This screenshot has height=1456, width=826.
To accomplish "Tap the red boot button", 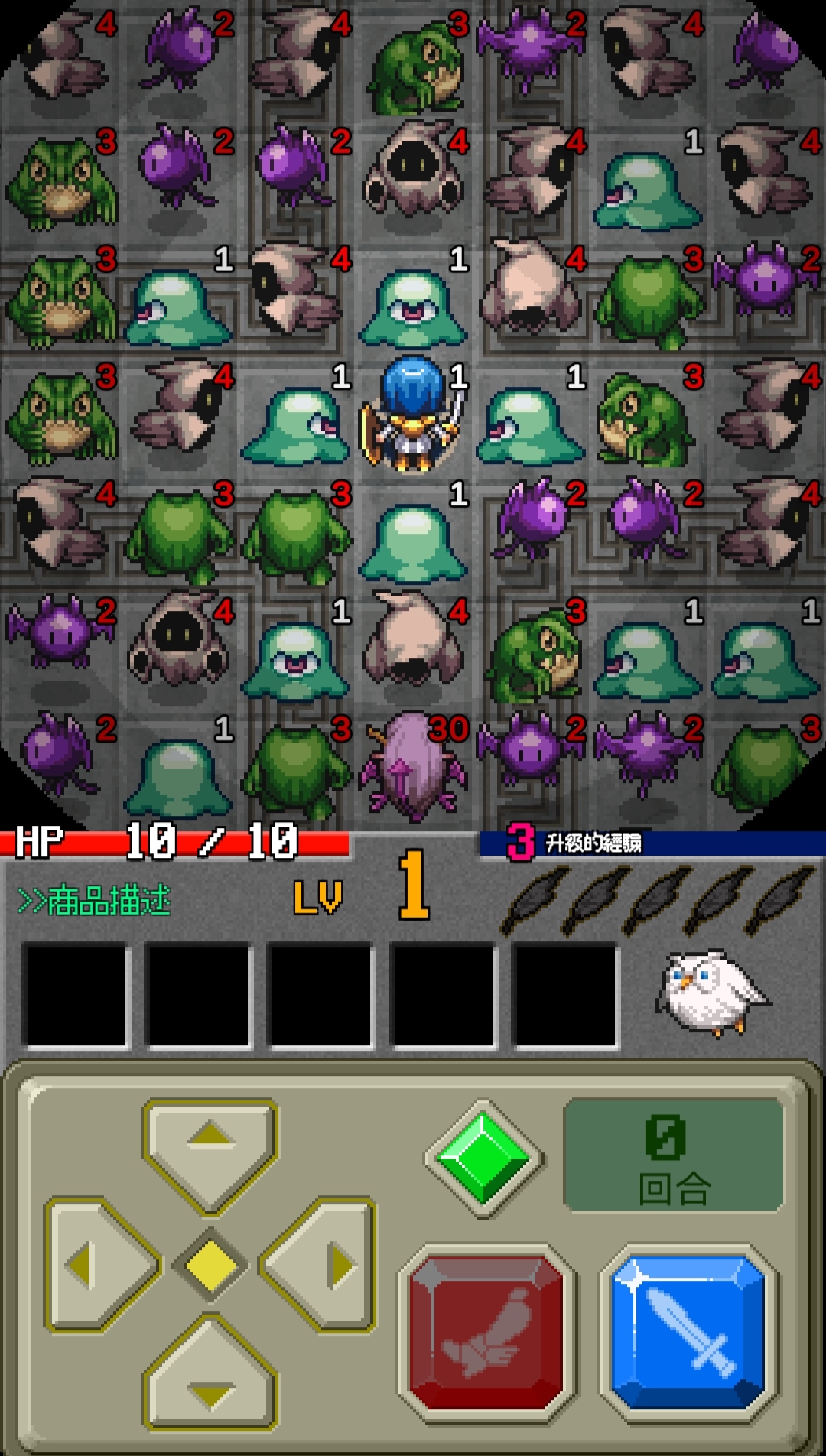I will point(486,1331).
